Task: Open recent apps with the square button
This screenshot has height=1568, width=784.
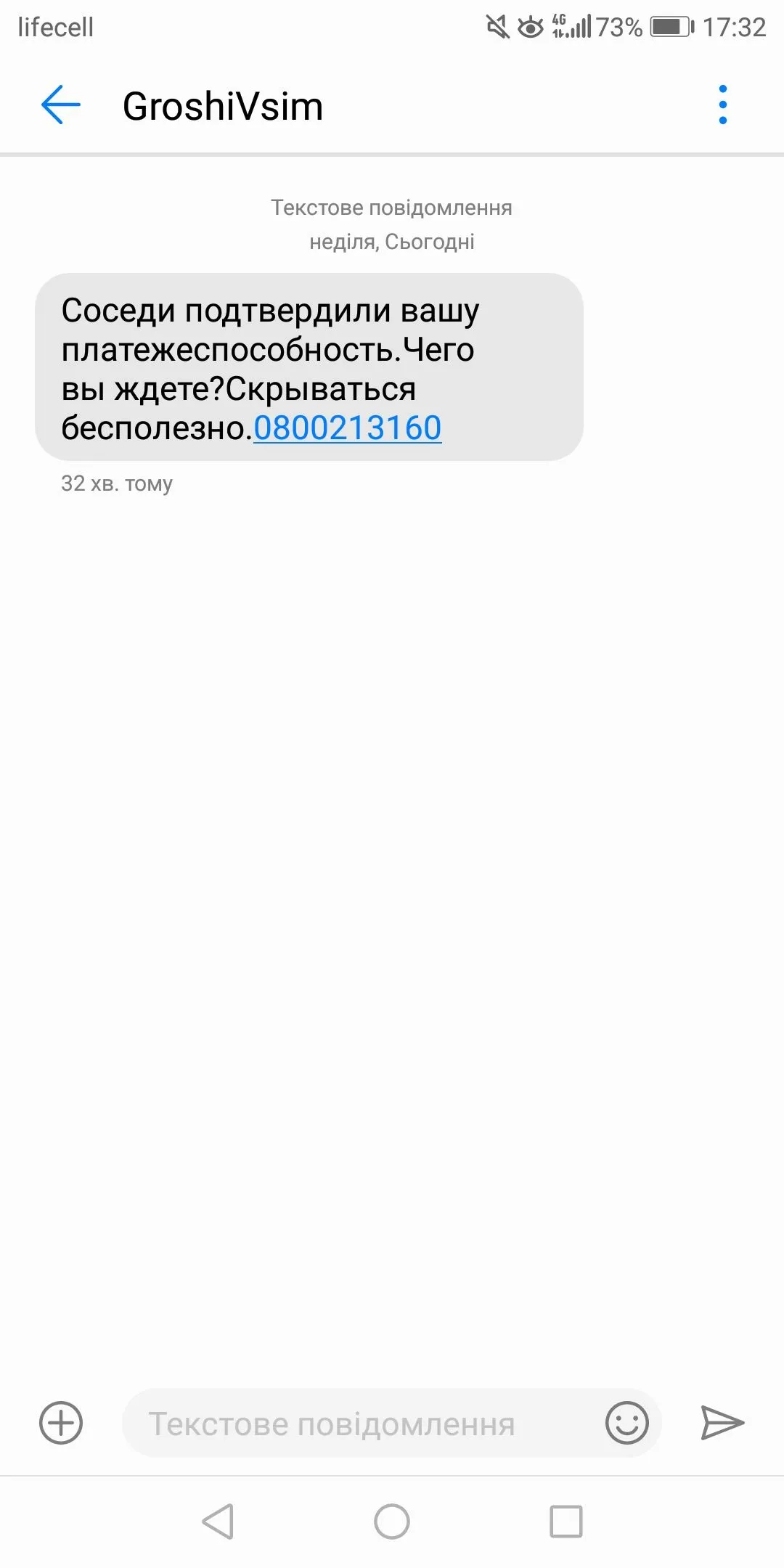Action: coord(566,1522)
